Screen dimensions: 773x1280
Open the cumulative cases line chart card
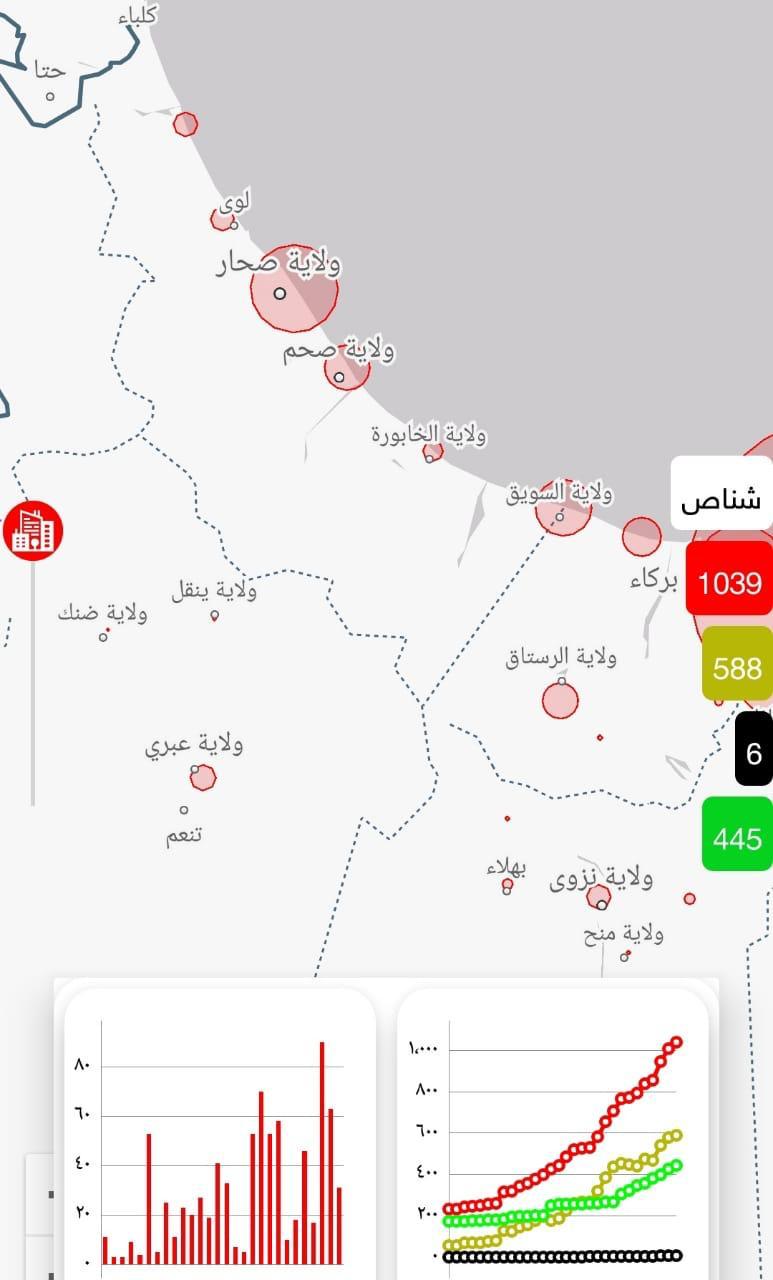[553, 1135]
